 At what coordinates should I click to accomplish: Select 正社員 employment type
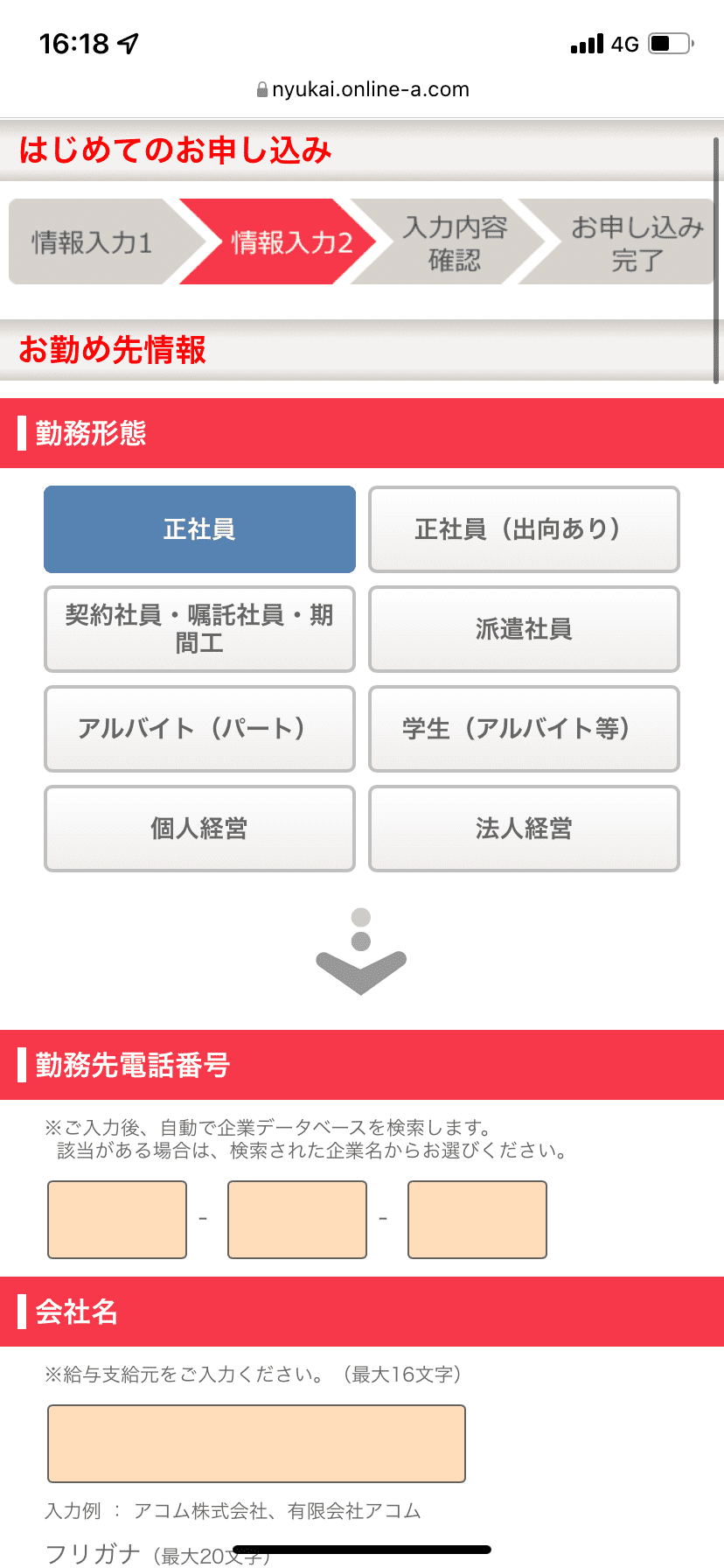coord(199,529)
